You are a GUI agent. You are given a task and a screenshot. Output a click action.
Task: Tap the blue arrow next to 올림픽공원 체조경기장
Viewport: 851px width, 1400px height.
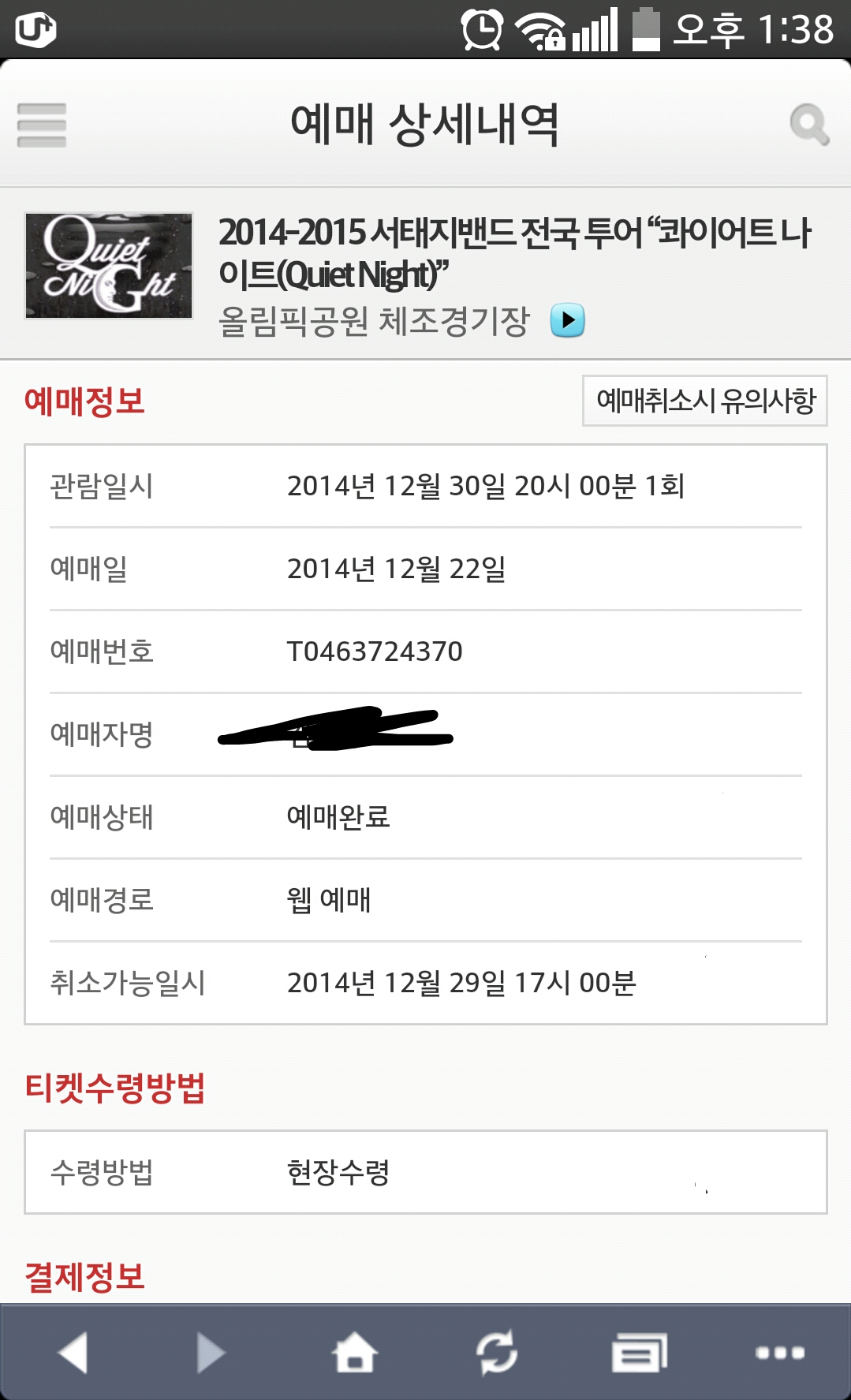point(567,320)
